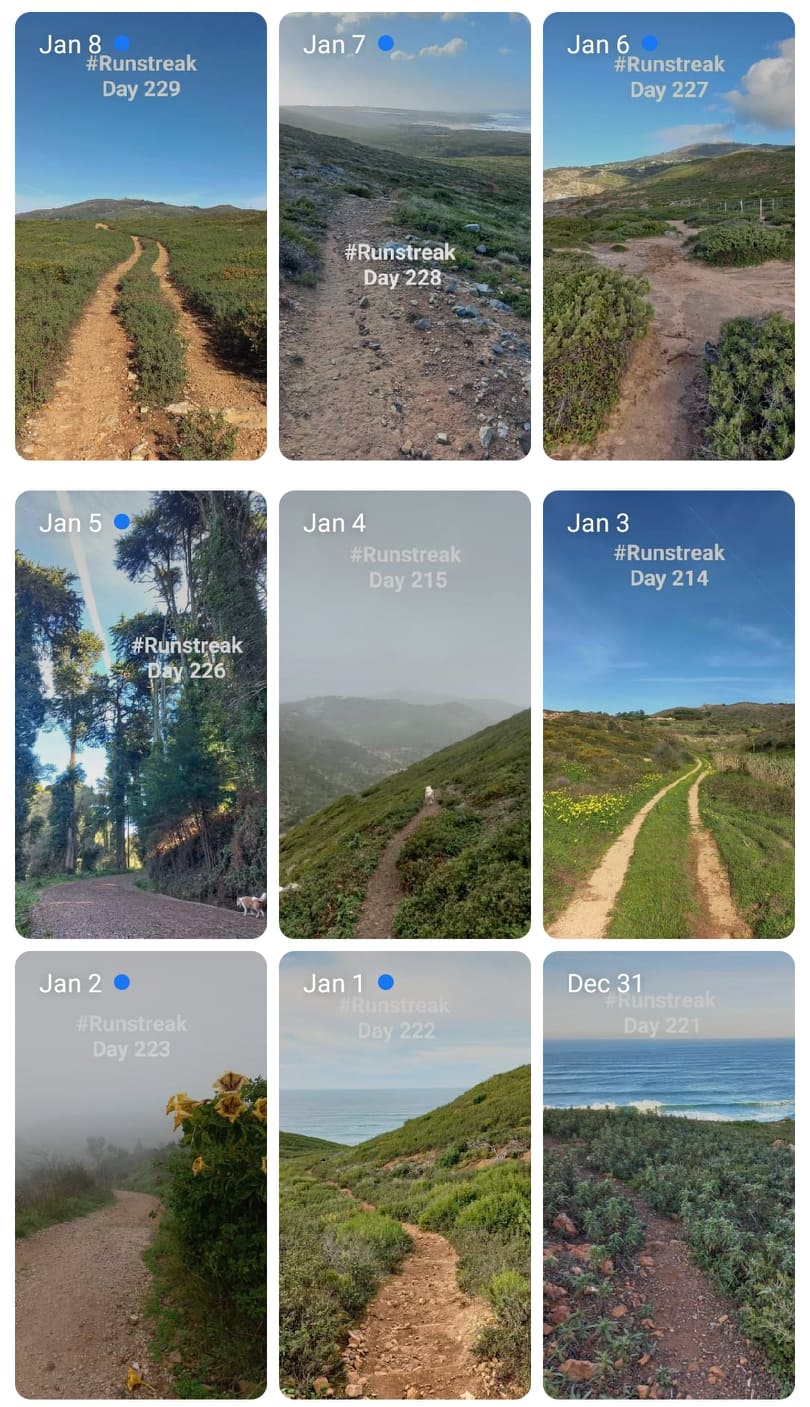Select the Jan 4 story tile
Screen dimensions: 810x1407
(405, 714)
